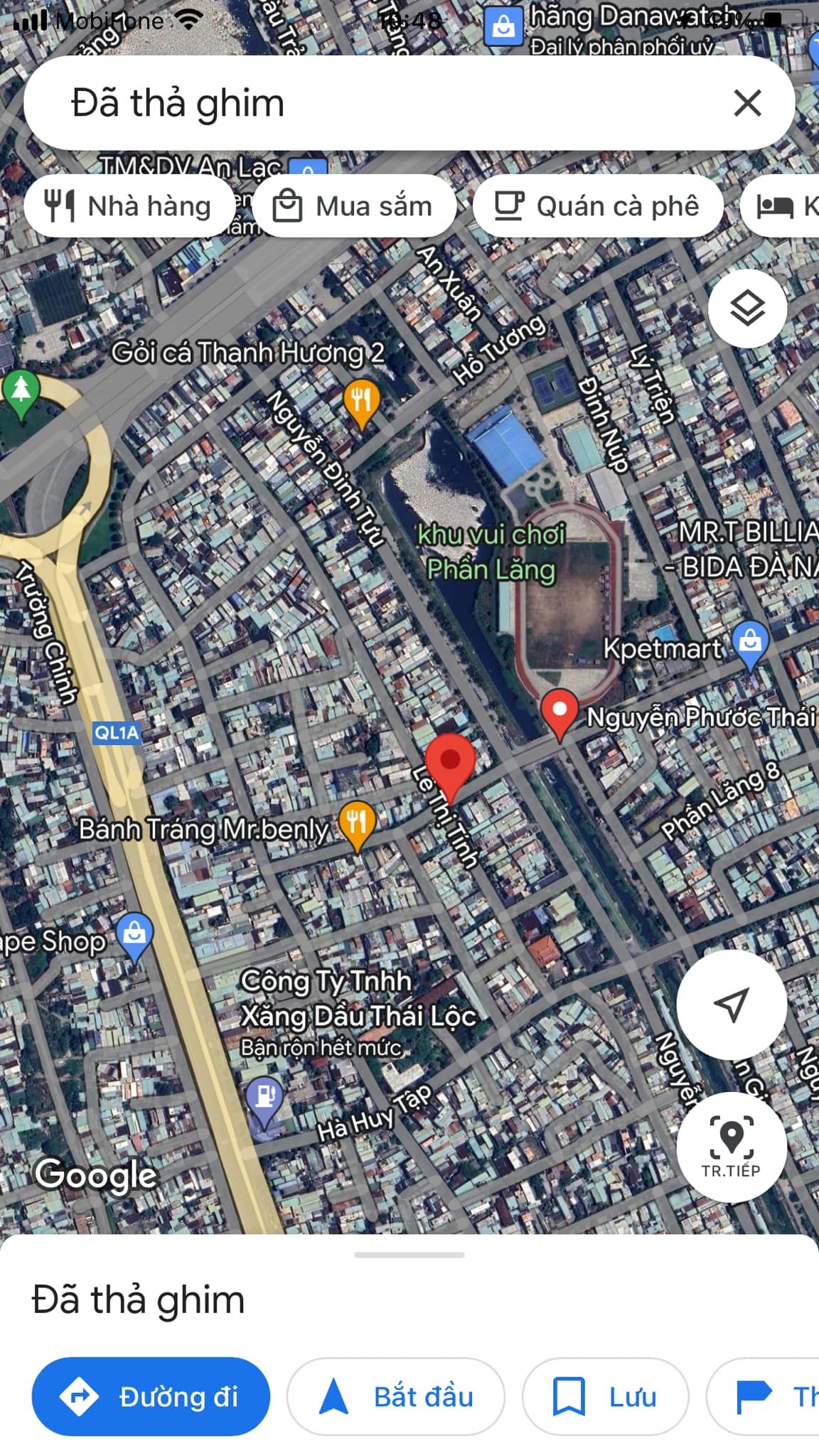The image size is (819, 1456).
Task: Save the pin with Lưu
Action: point(605,1396)
